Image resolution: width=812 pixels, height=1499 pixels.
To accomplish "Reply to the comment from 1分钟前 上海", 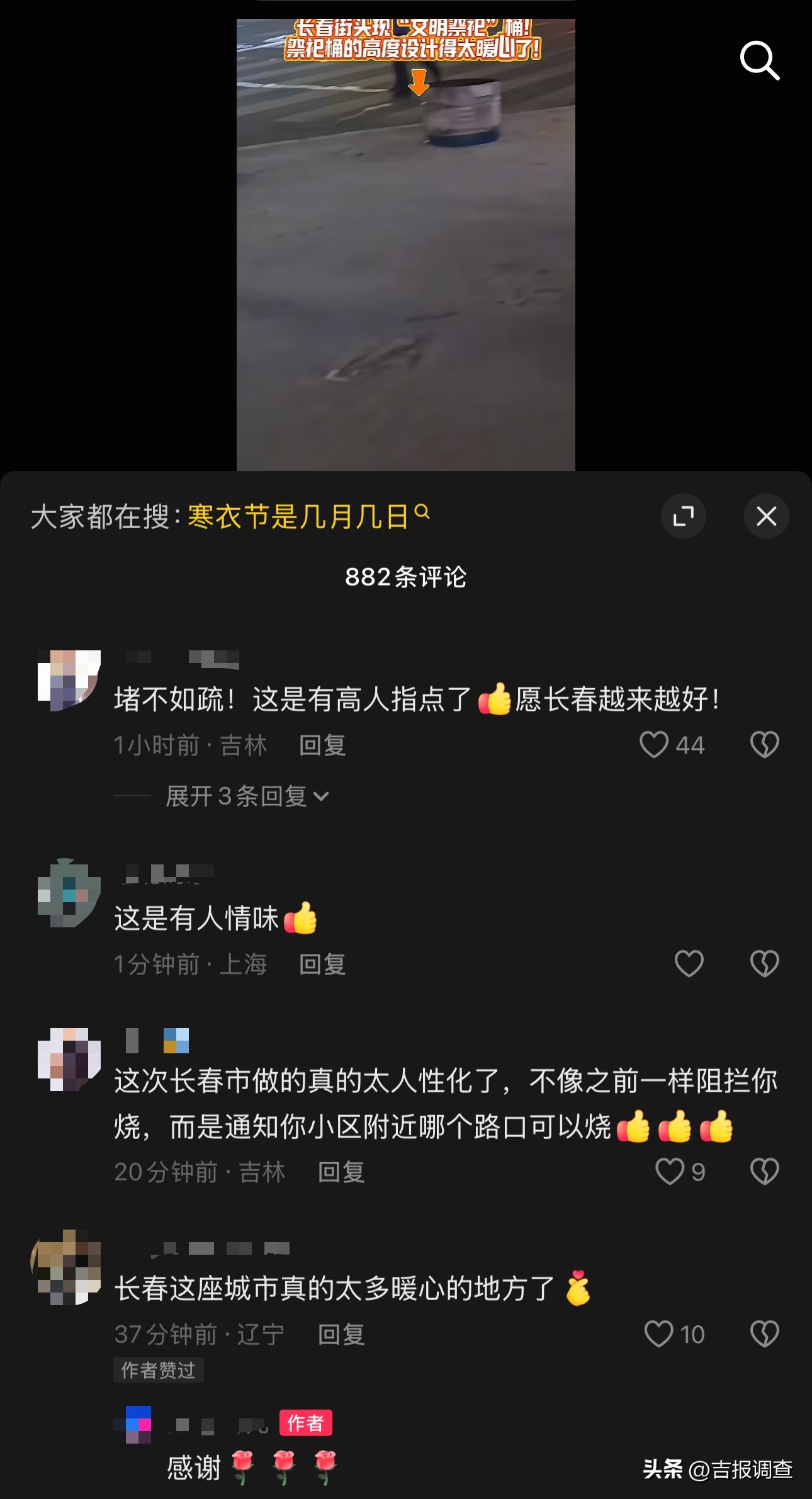I will coord(322,964).
